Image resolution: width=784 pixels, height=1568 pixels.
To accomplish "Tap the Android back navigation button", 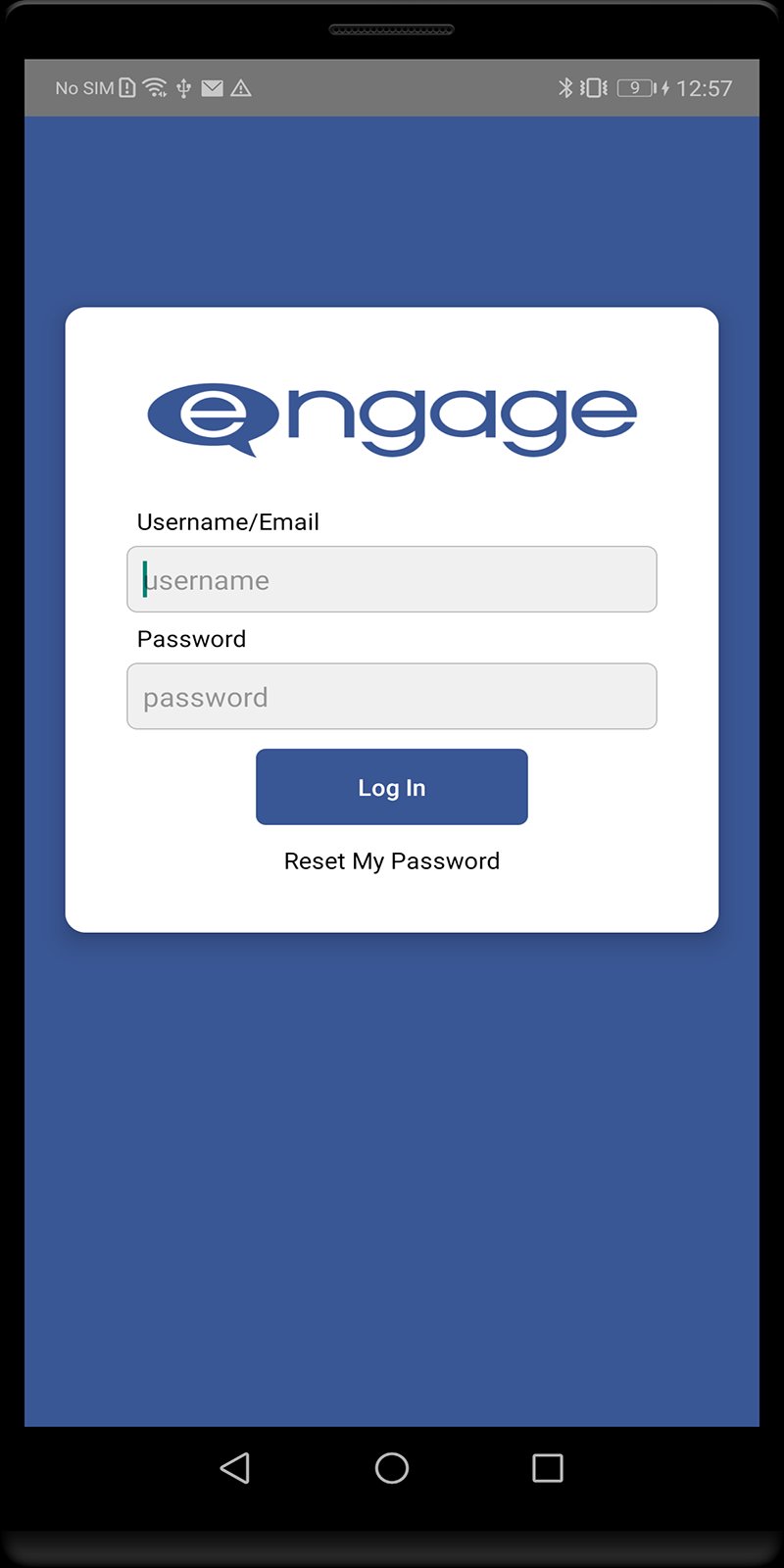I will (235, 1468).
